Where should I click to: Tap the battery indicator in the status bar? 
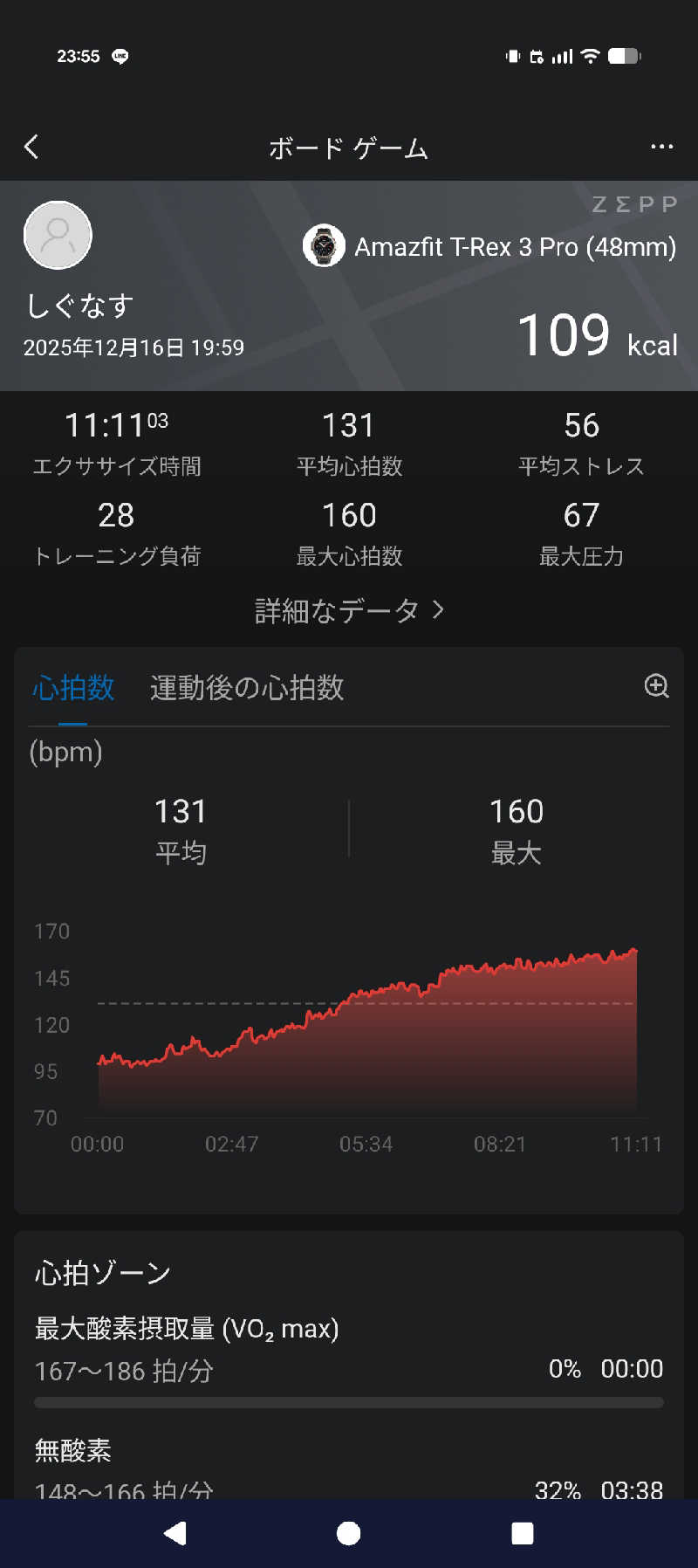(x=625, y=56)
